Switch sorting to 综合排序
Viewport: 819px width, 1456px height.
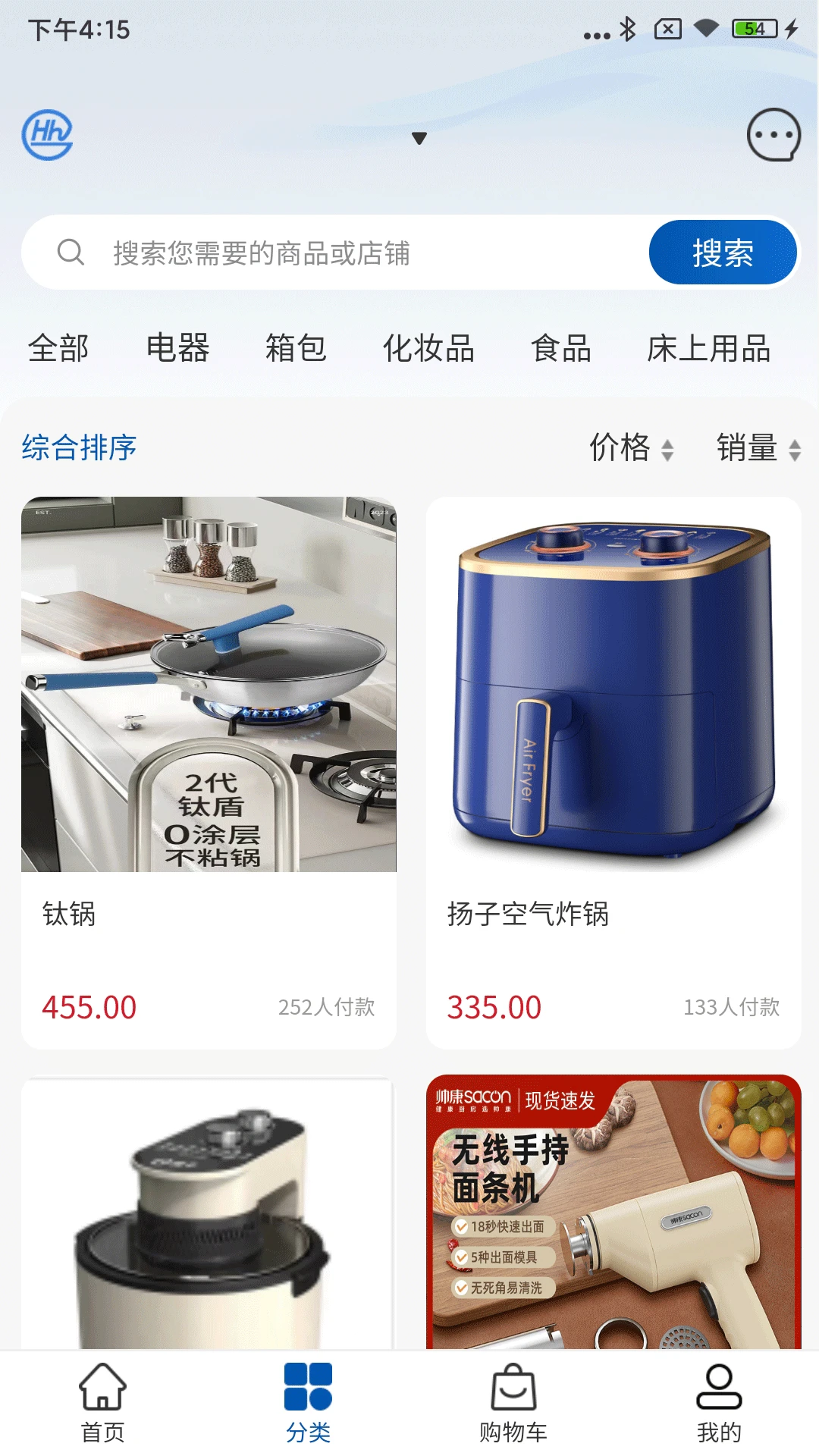(x=79, y=449)
